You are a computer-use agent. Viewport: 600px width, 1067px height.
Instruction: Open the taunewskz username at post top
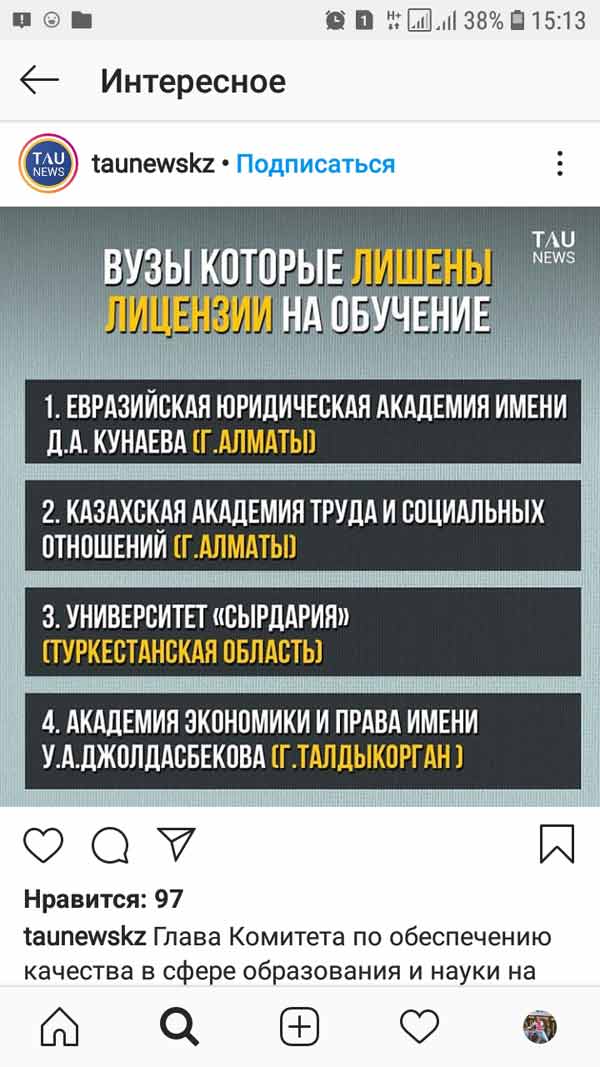[152, 164]
